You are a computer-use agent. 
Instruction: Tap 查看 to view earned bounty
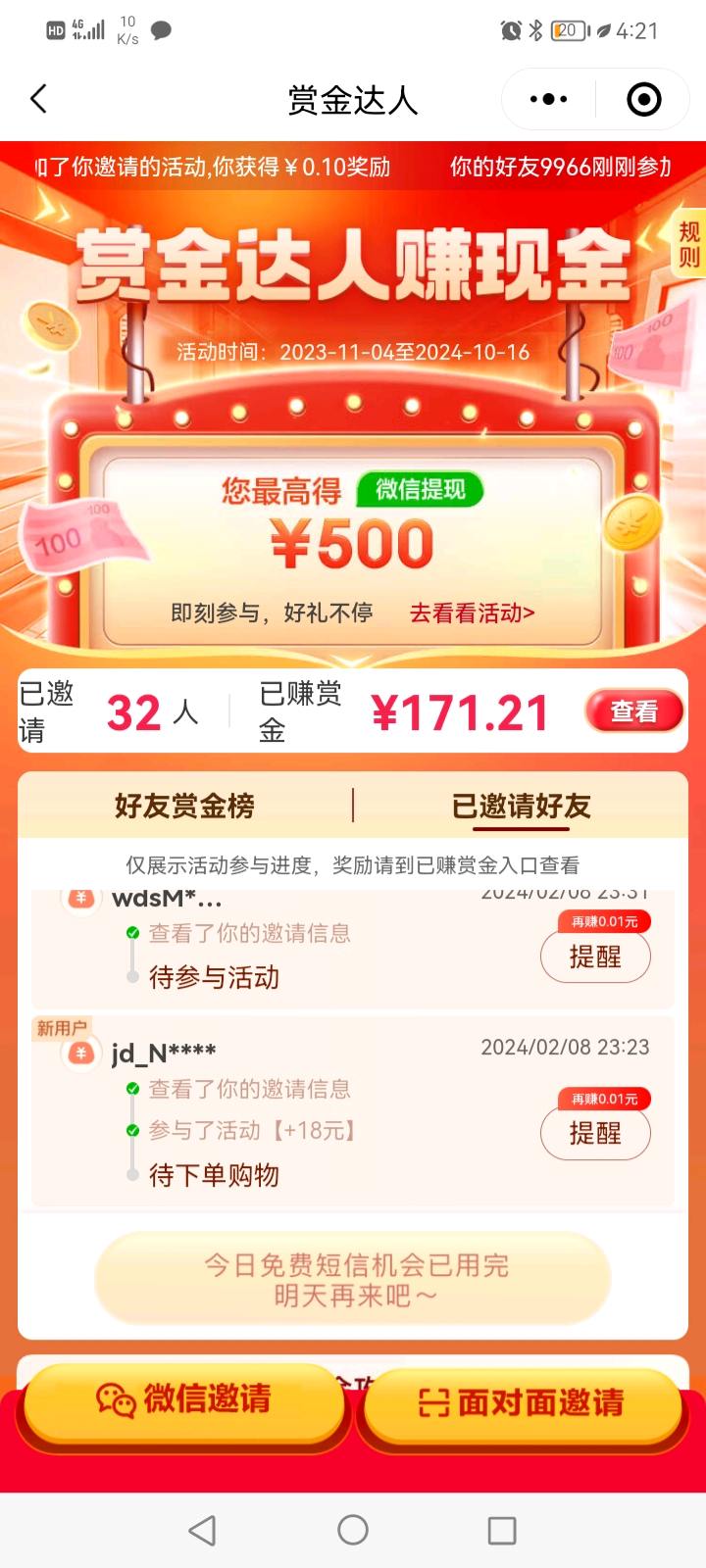click(634, 711)
